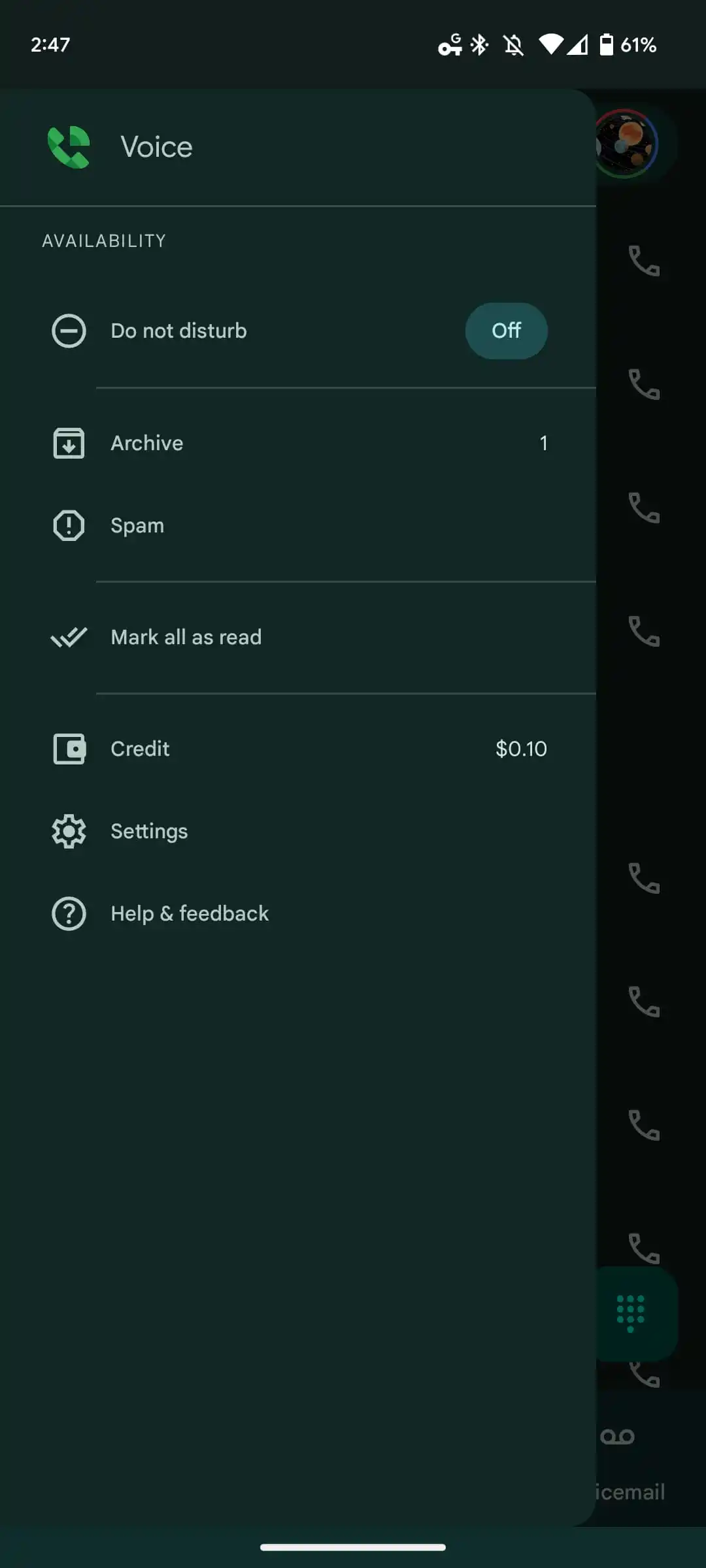Open the Credit page
This screenshot has width=706, height=1568.
[140, 749]
